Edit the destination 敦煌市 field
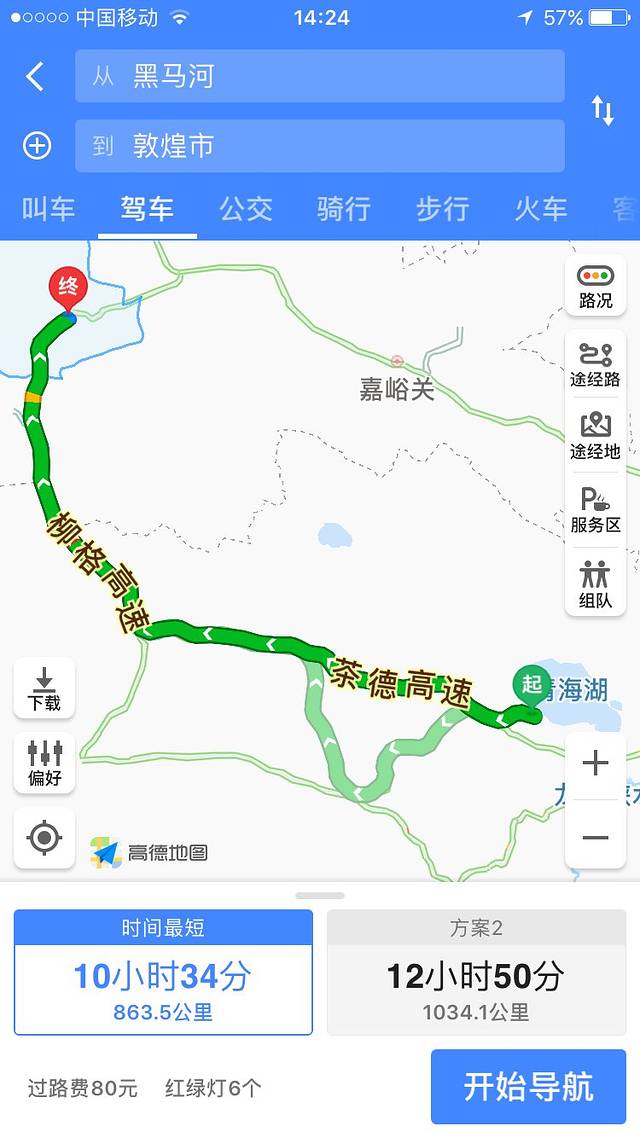 [320, 146]
